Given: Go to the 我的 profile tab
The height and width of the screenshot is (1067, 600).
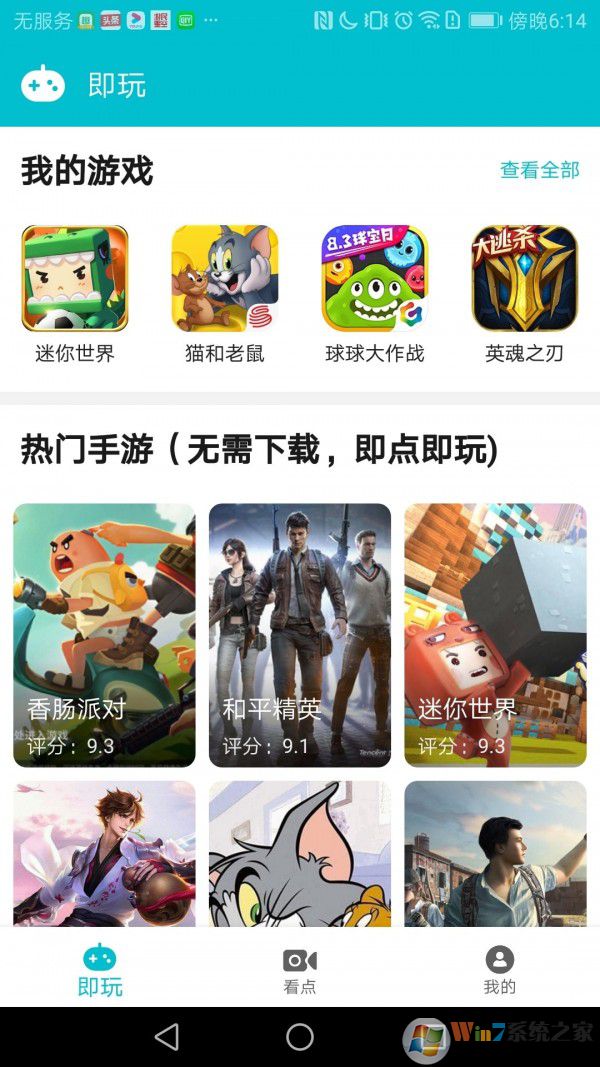Looking at the screenshot, I should (x=499, y=970).
